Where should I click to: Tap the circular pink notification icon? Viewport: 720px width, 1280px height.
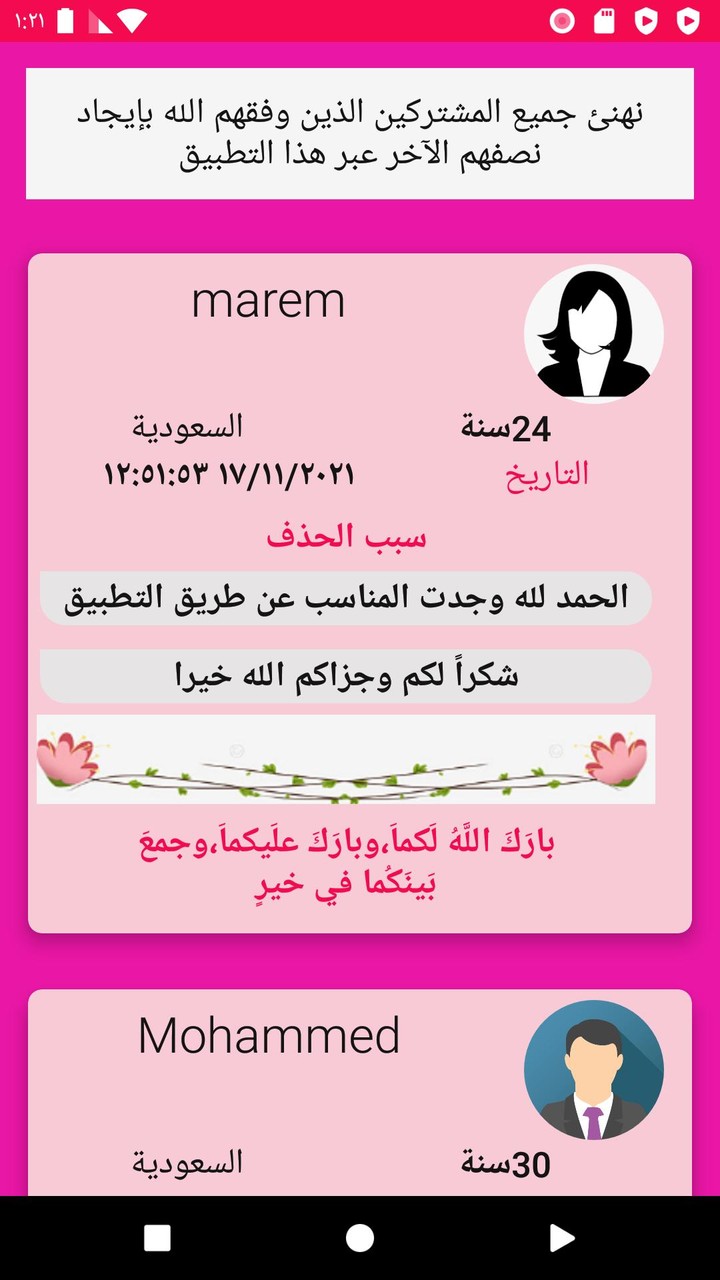coord(562,19)
